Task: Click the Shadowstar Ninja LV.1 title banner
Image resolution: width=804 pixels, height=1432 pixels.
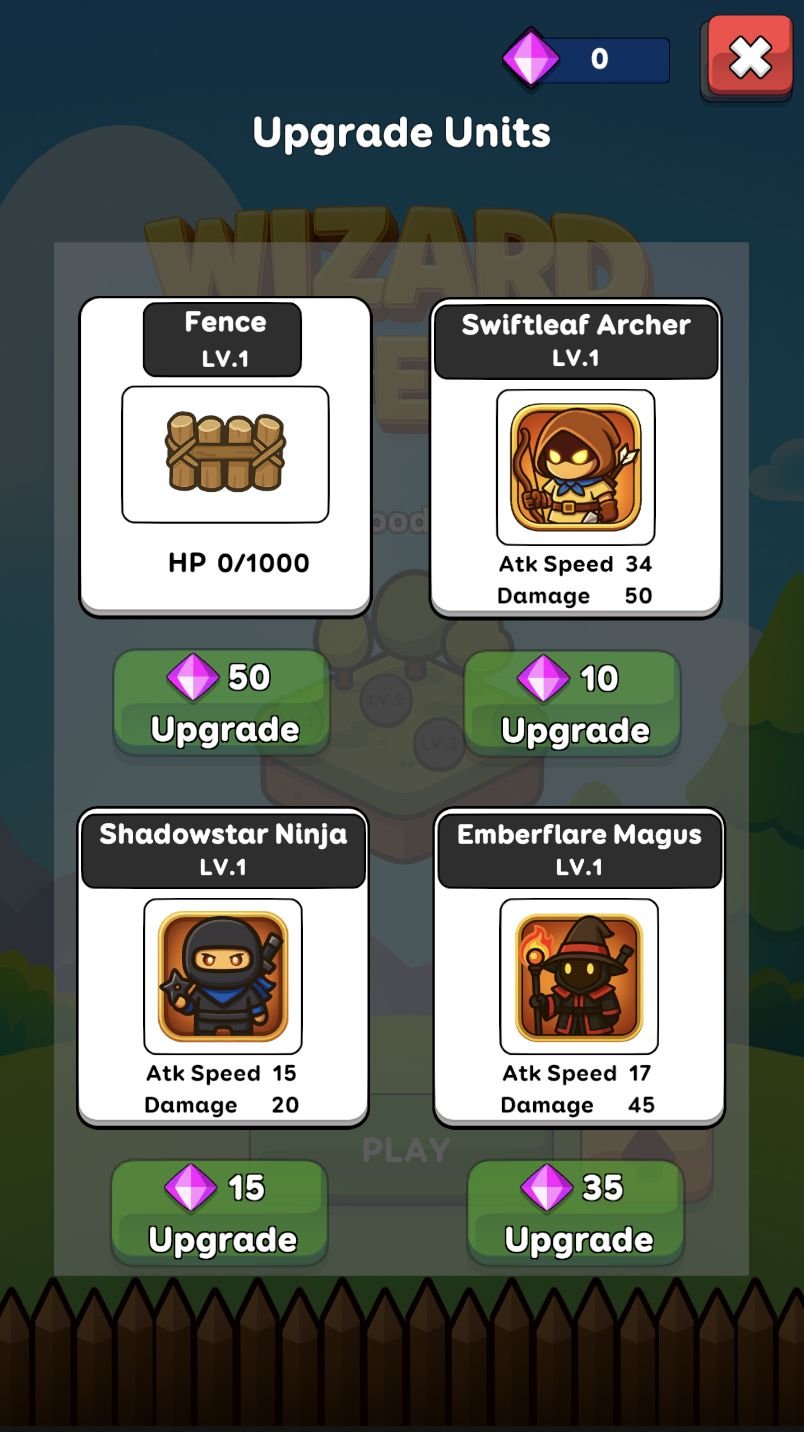Action: pyautogui.click(x=224, y=849)
